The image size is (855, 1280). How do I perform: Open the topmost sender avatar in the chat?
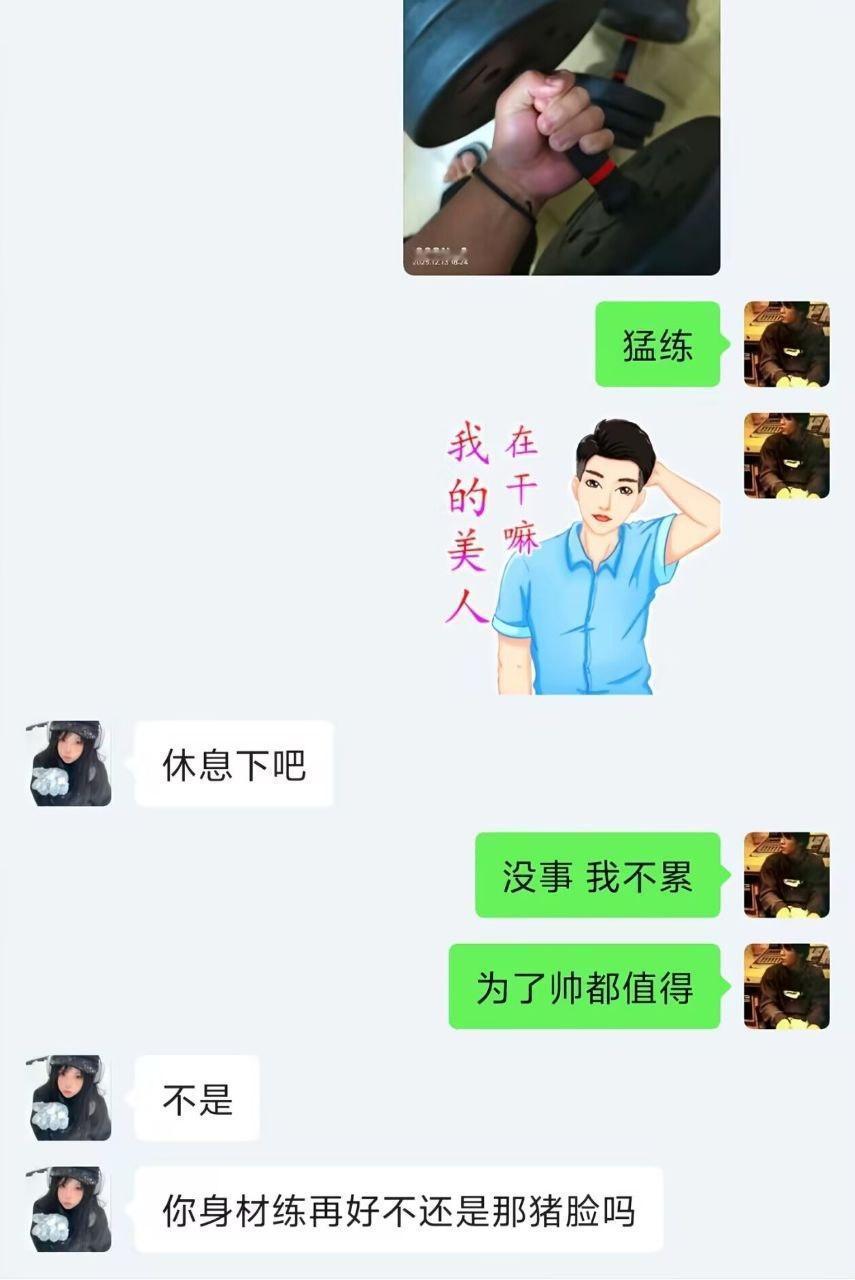pyautogui.click(x=786, y=345)
